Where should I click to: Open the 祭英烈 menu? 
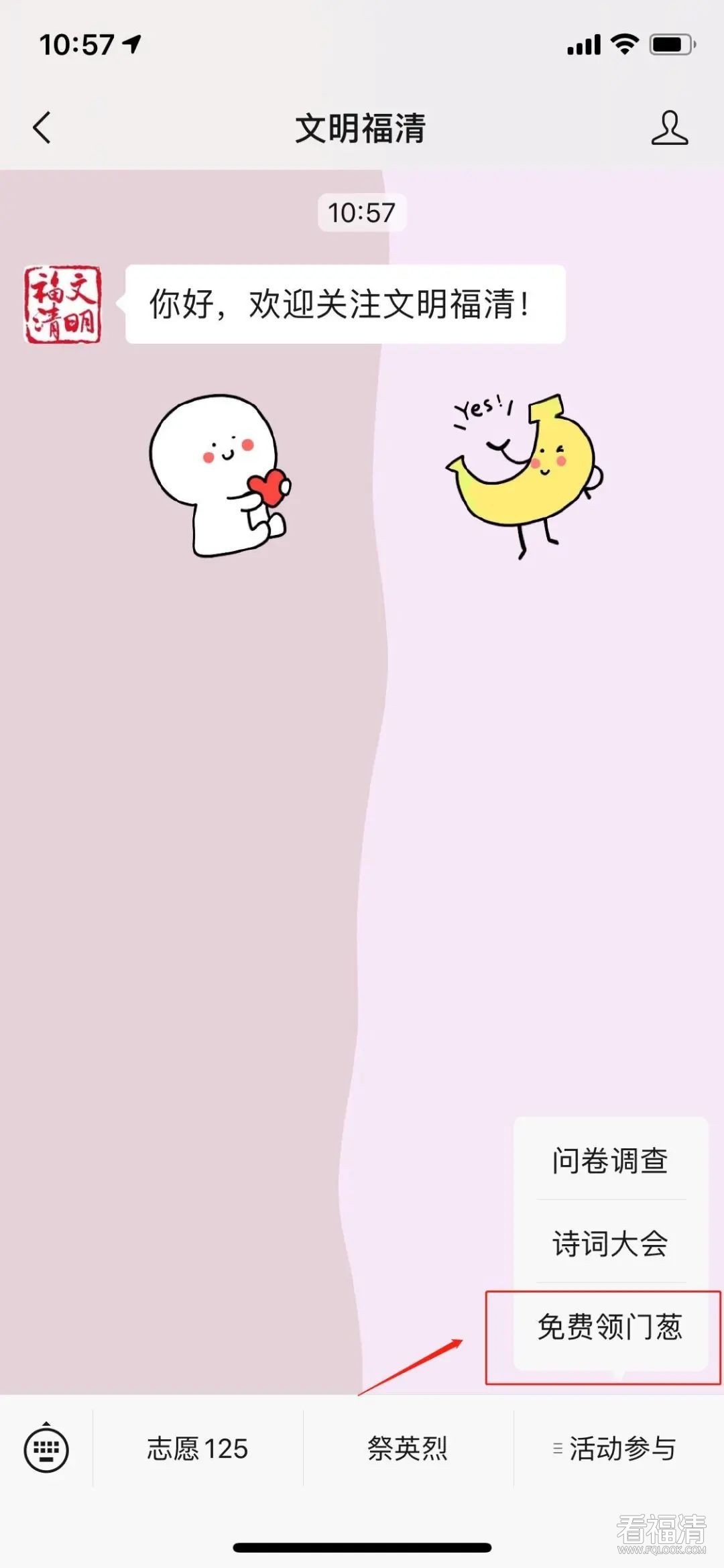(x=408, y=1449)
